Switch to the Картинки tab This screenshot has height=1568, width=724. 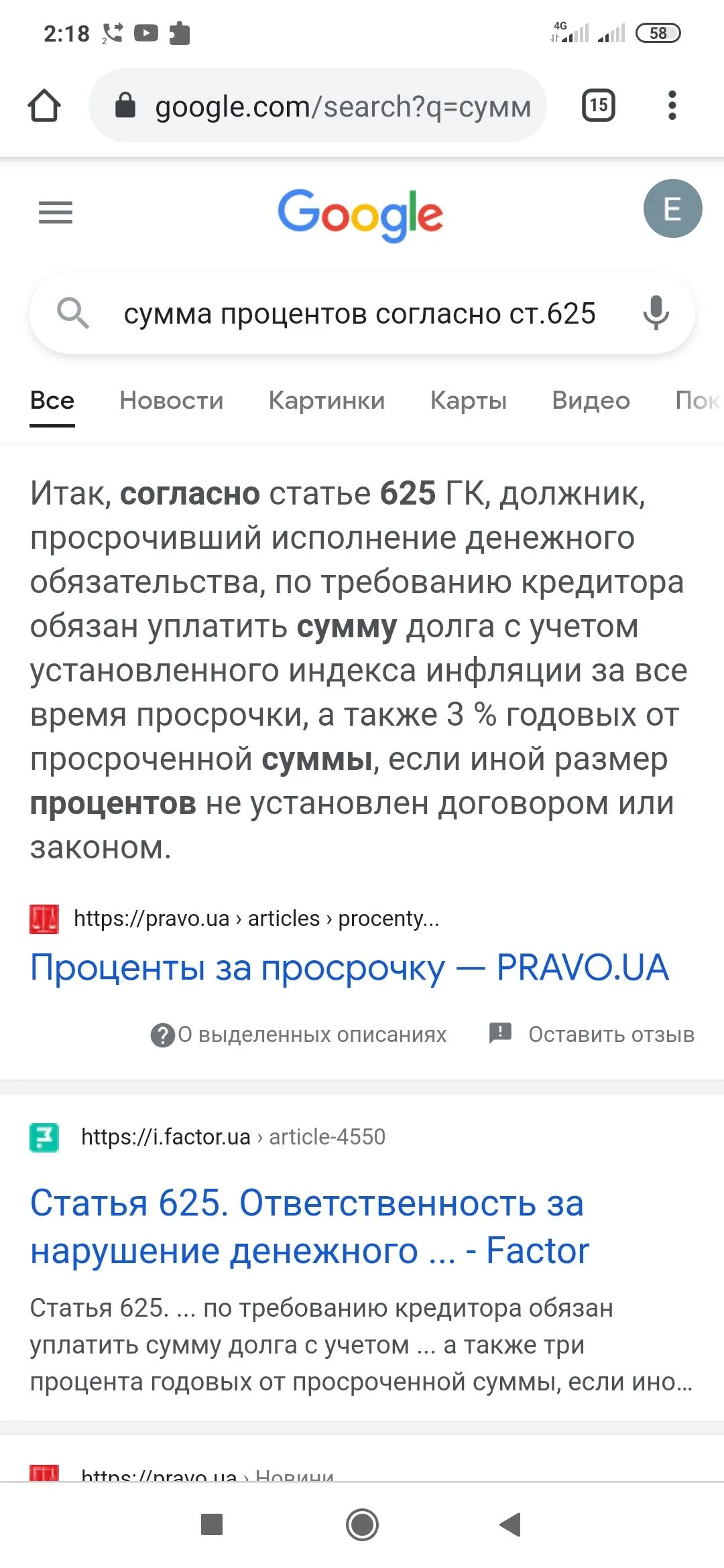point(326,401)
